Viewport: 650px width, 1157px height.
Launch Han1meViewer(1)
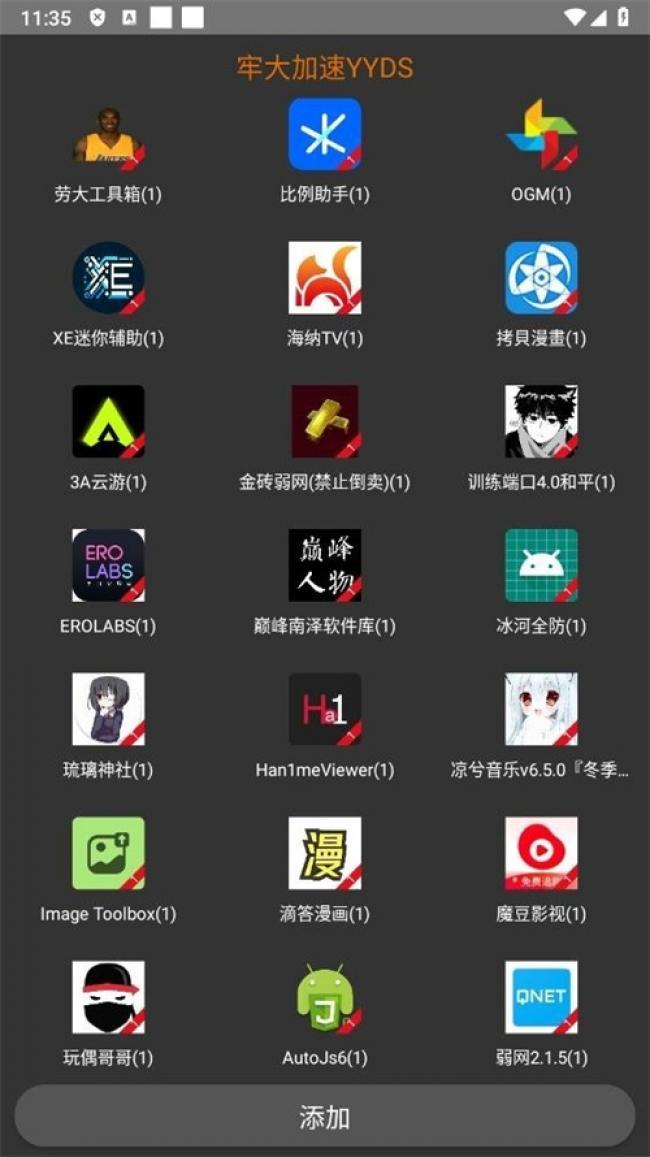[x=325, y=710]
